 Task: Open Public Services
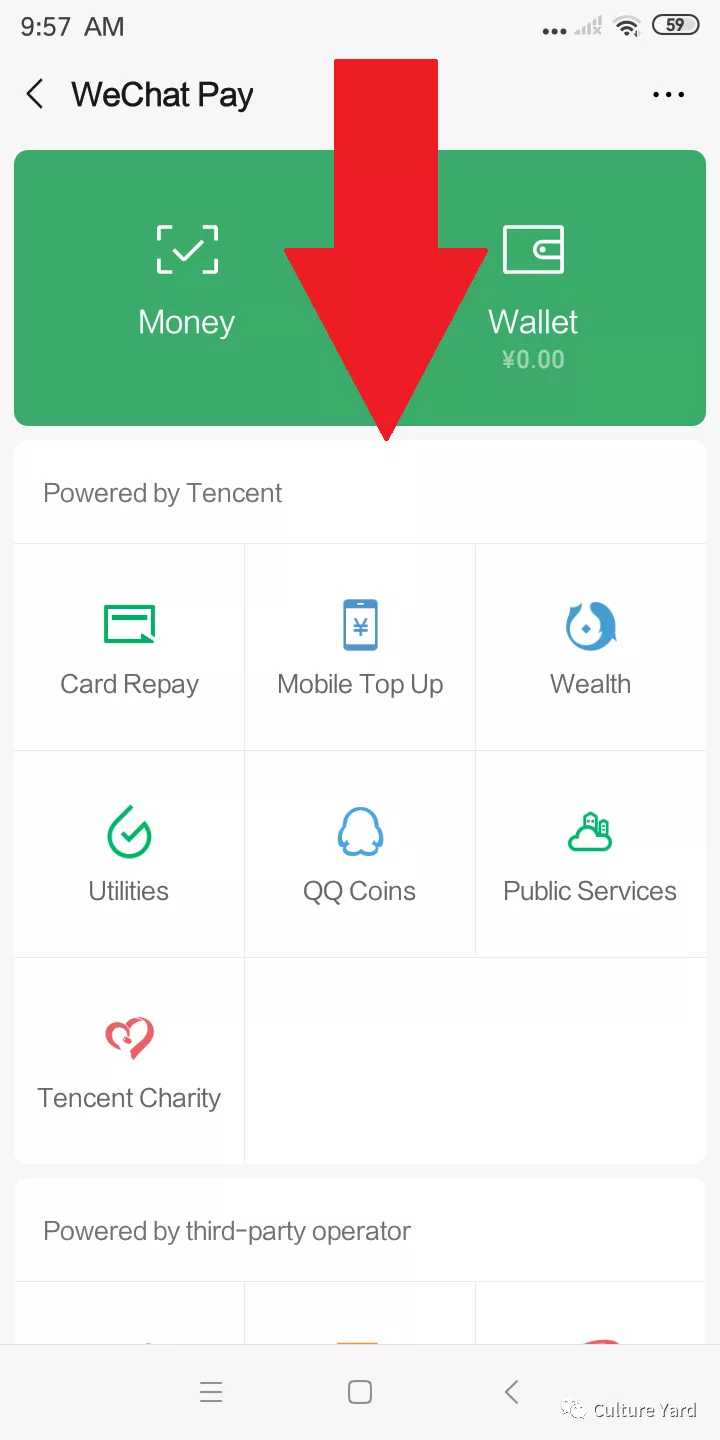coord(590,855)
